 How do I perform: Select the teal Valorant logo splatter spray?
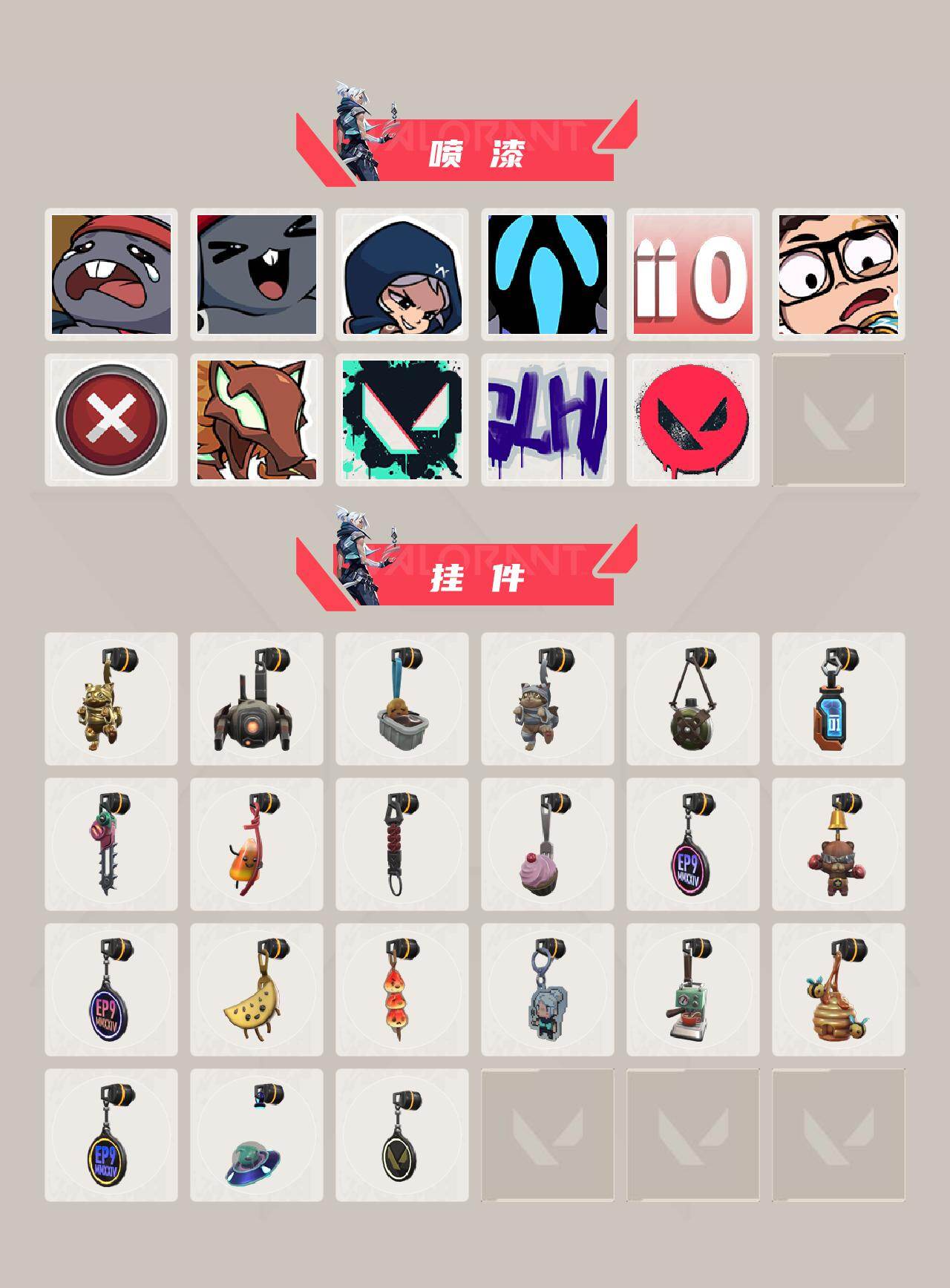[x=403, y=419]
